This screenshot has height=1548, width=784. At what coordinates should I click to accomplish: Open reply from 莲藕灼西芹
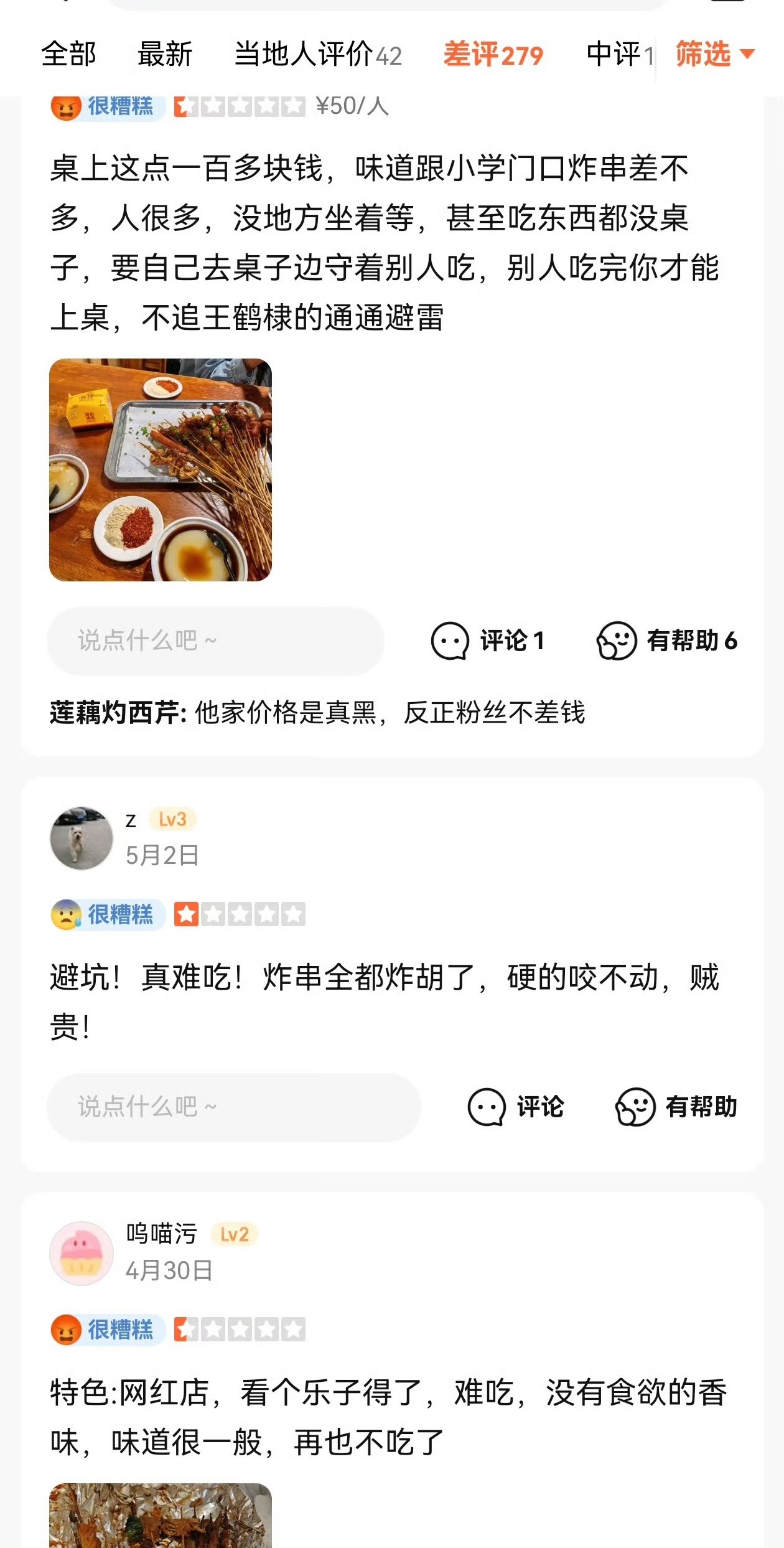[317, 713]
